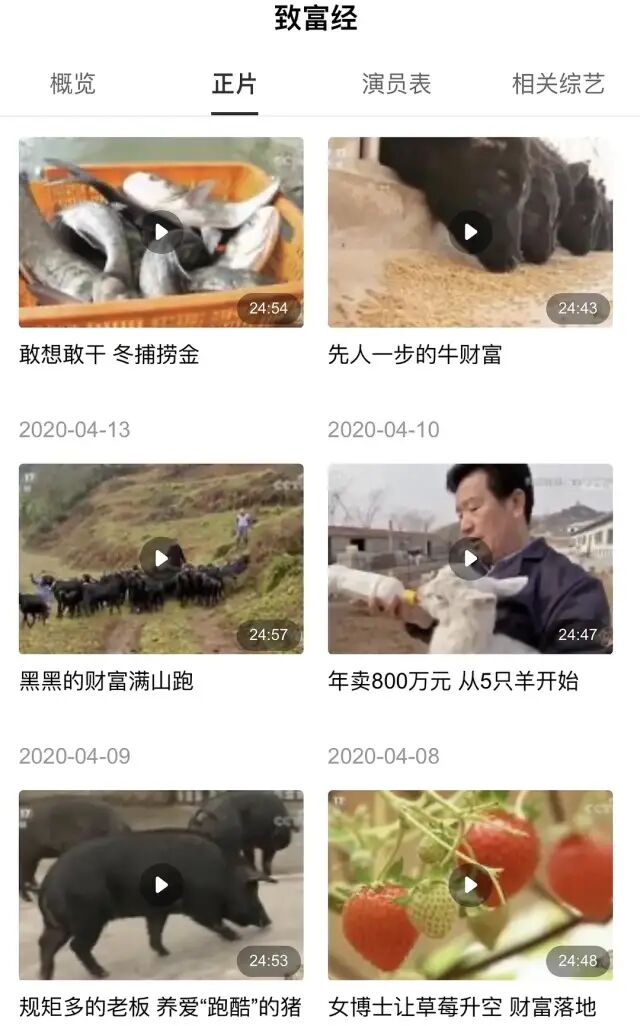Watch 女博士让草莓升空 财富落地

point(470,884)
